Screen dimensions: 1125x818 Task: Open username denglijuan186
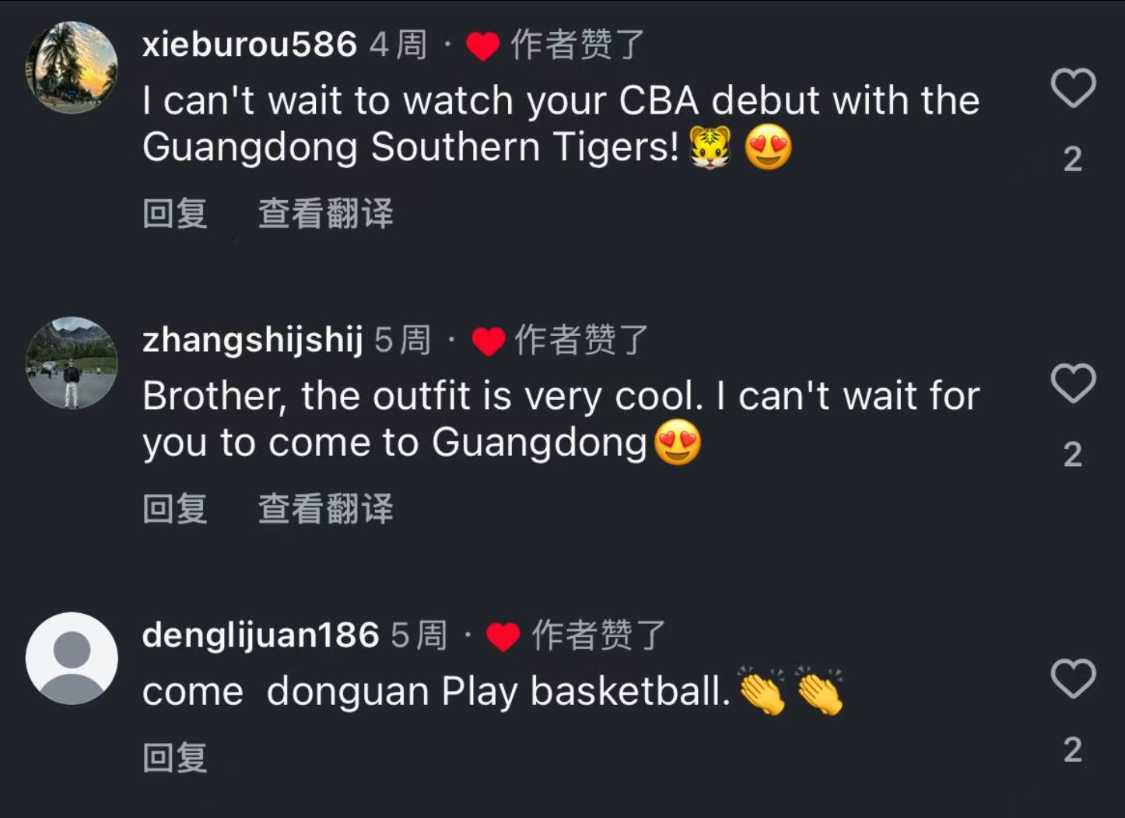[x=260, y=636]
